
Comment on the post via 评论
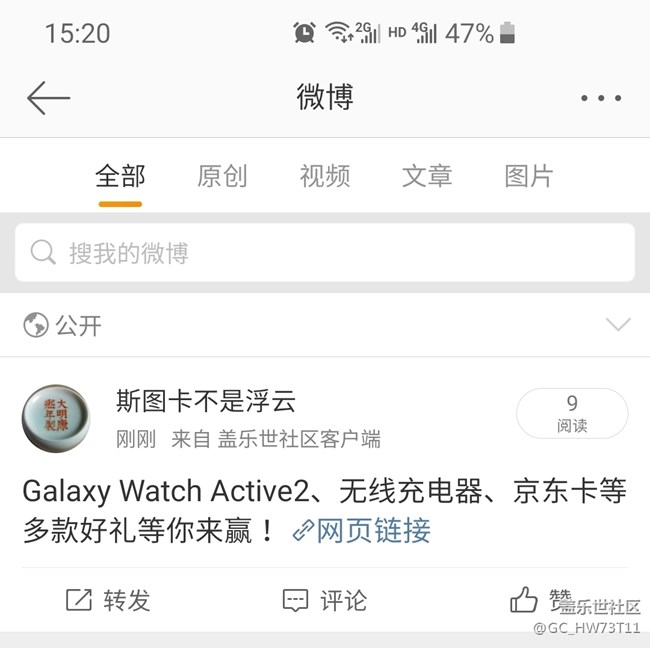point(325,600)
